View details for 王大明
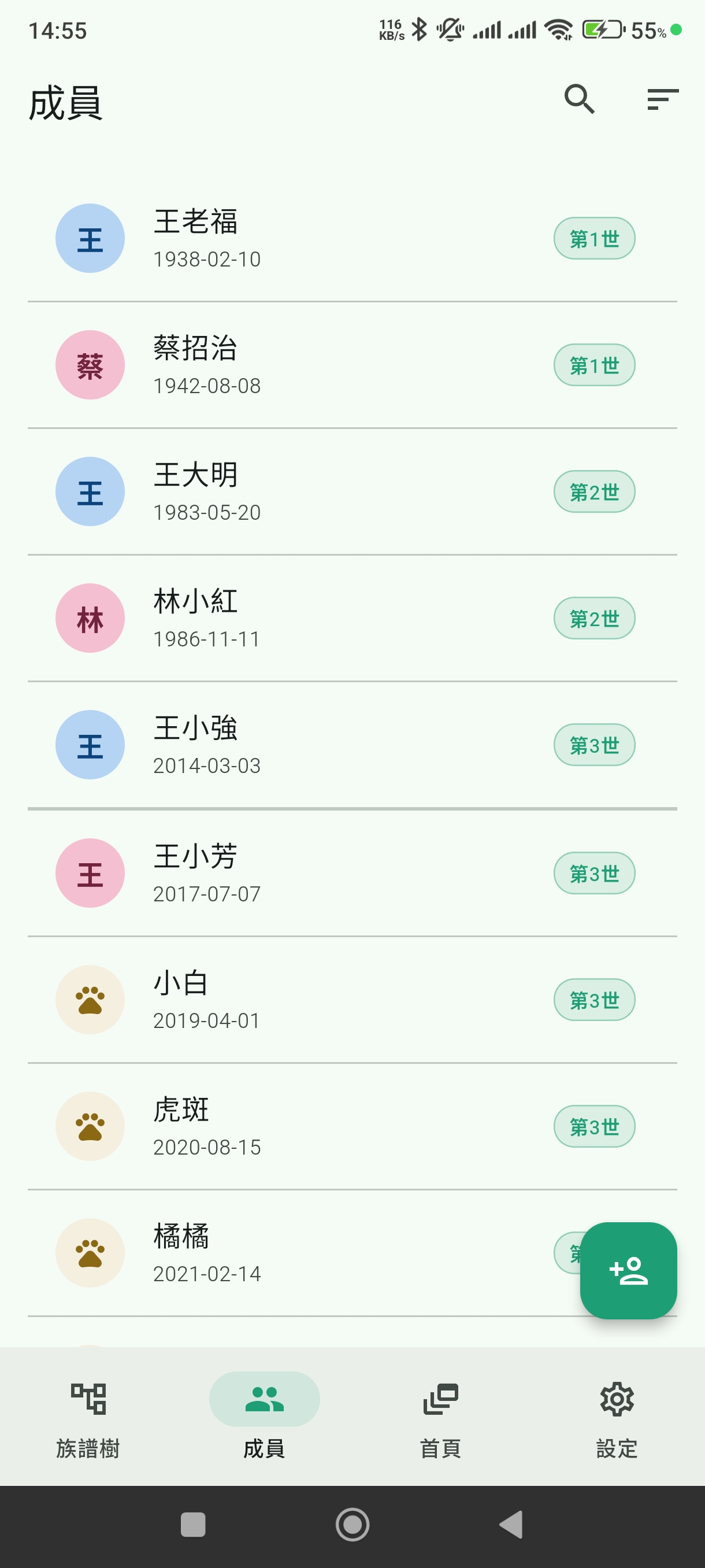This screenshot has height=1568, width=705. [352, 492]
